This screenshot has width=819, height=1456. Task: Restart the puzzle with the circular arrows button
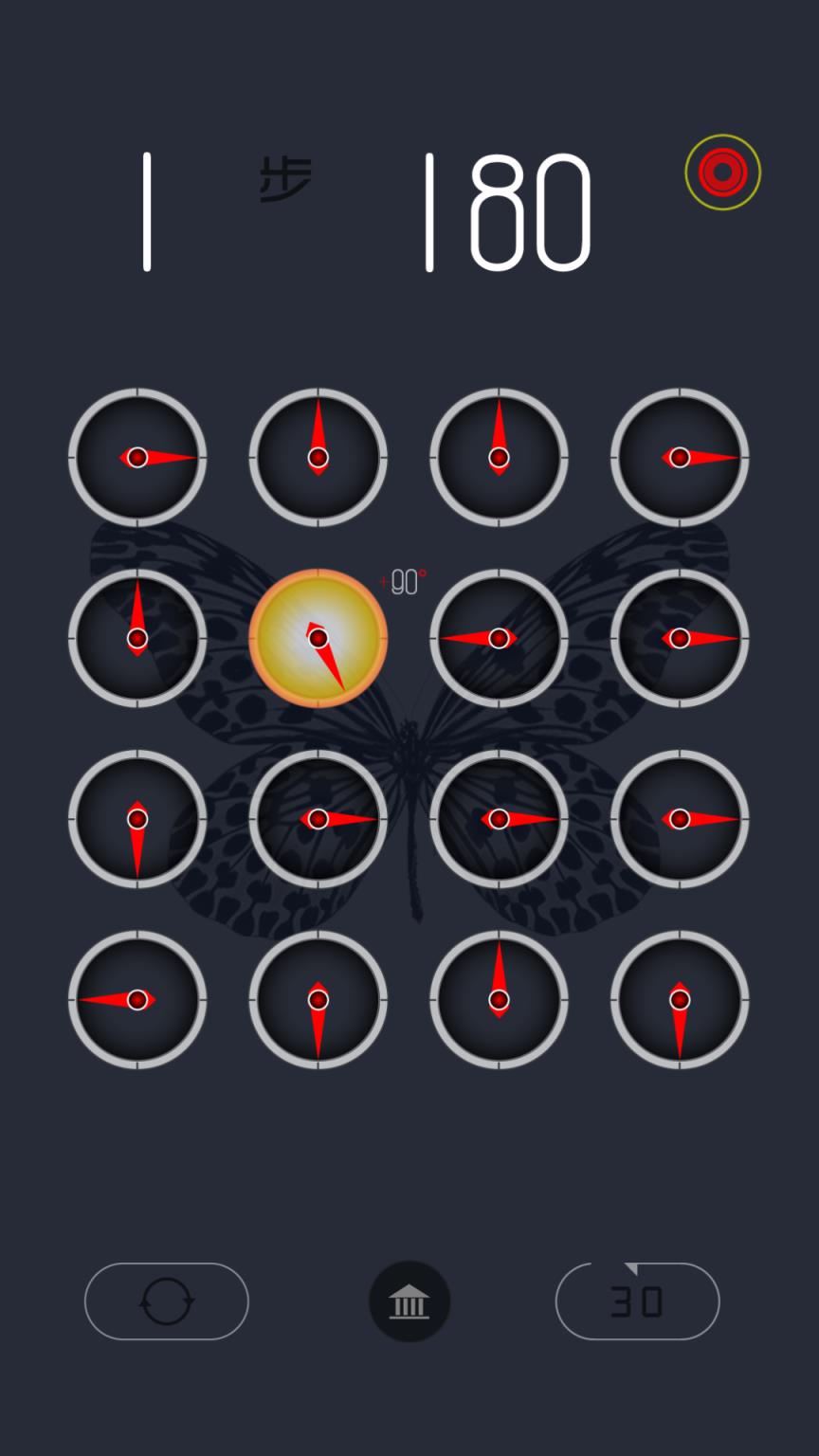pos(167,1301)
